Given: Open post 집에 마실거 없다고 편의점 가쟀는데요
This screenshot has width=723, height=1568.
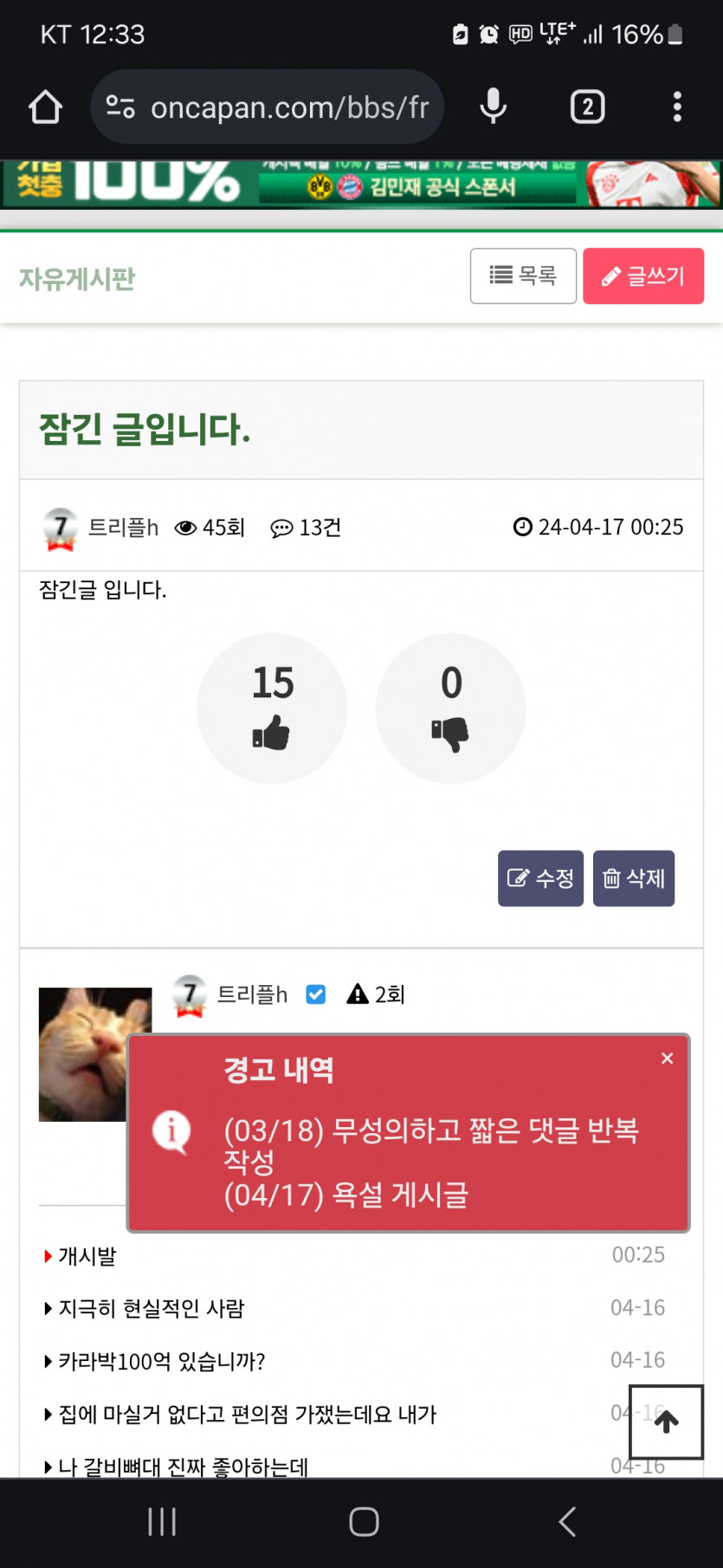Looking at the screenshot, I should pyautogui.click(x=247, y=1415).
